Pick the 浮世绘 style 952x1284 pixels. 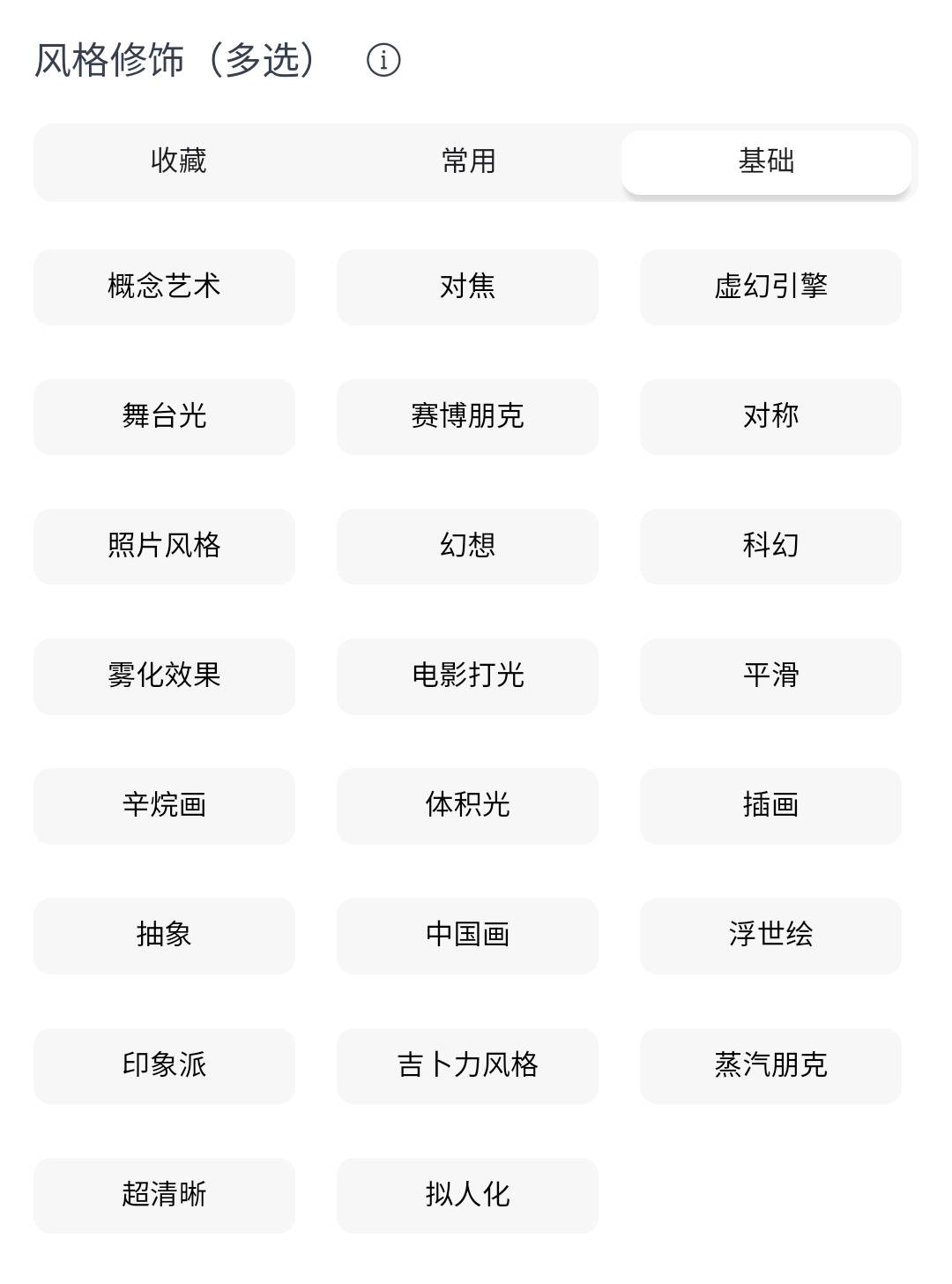[x=770, y=935]
